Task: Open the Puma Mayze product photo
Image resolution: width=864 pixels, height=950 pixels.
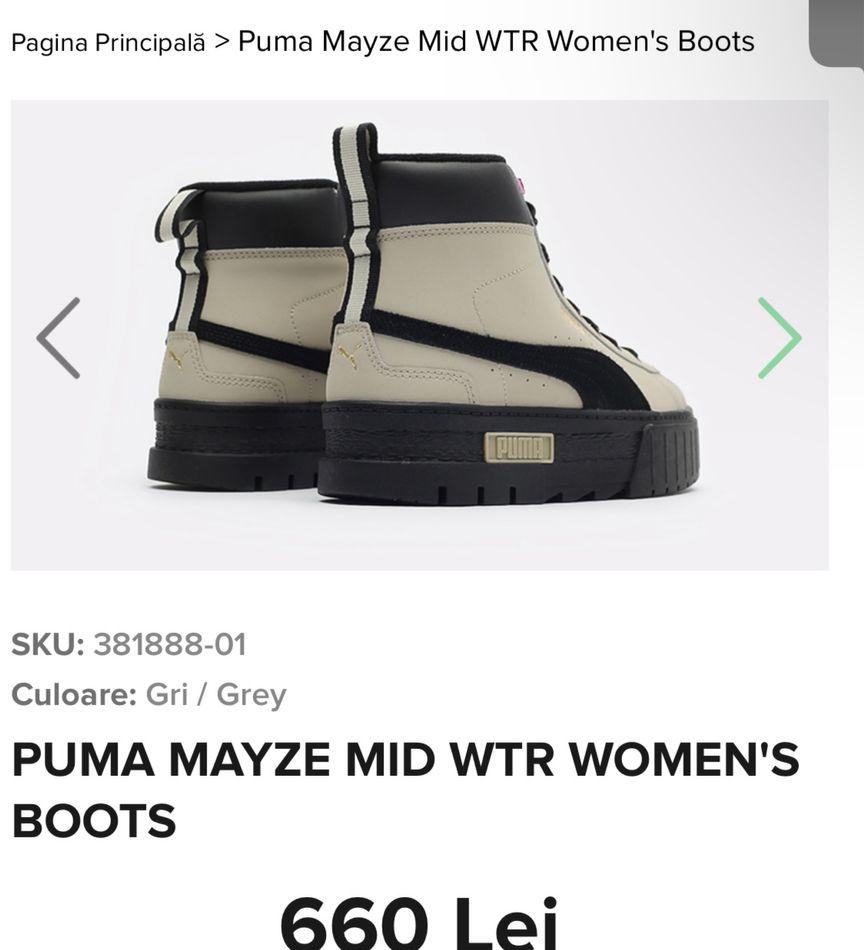Action: tap(420, 335)
